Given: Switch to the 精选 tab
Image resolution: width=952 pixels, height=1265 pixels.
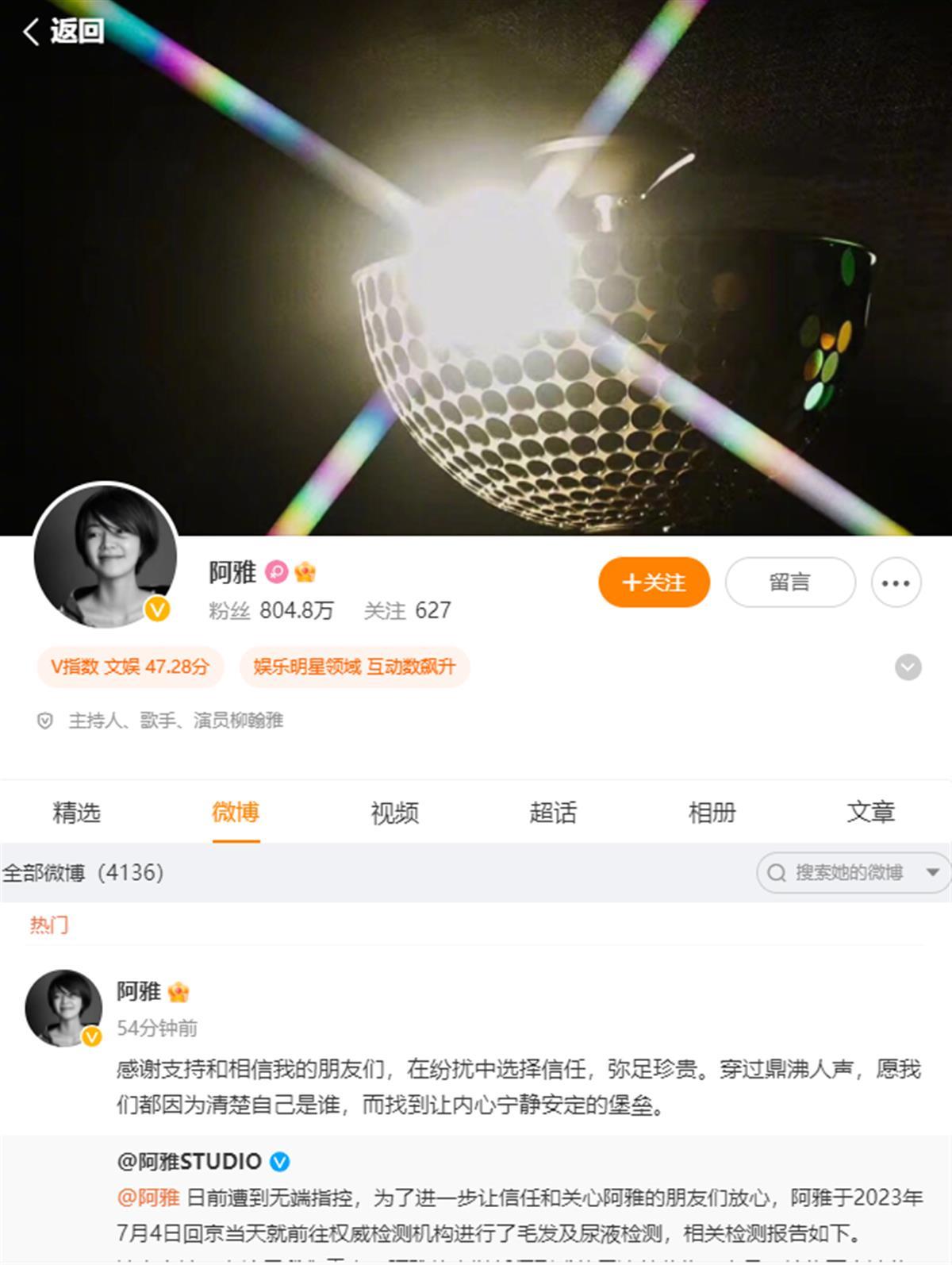Looking at the screenshot, I should 77,812.
